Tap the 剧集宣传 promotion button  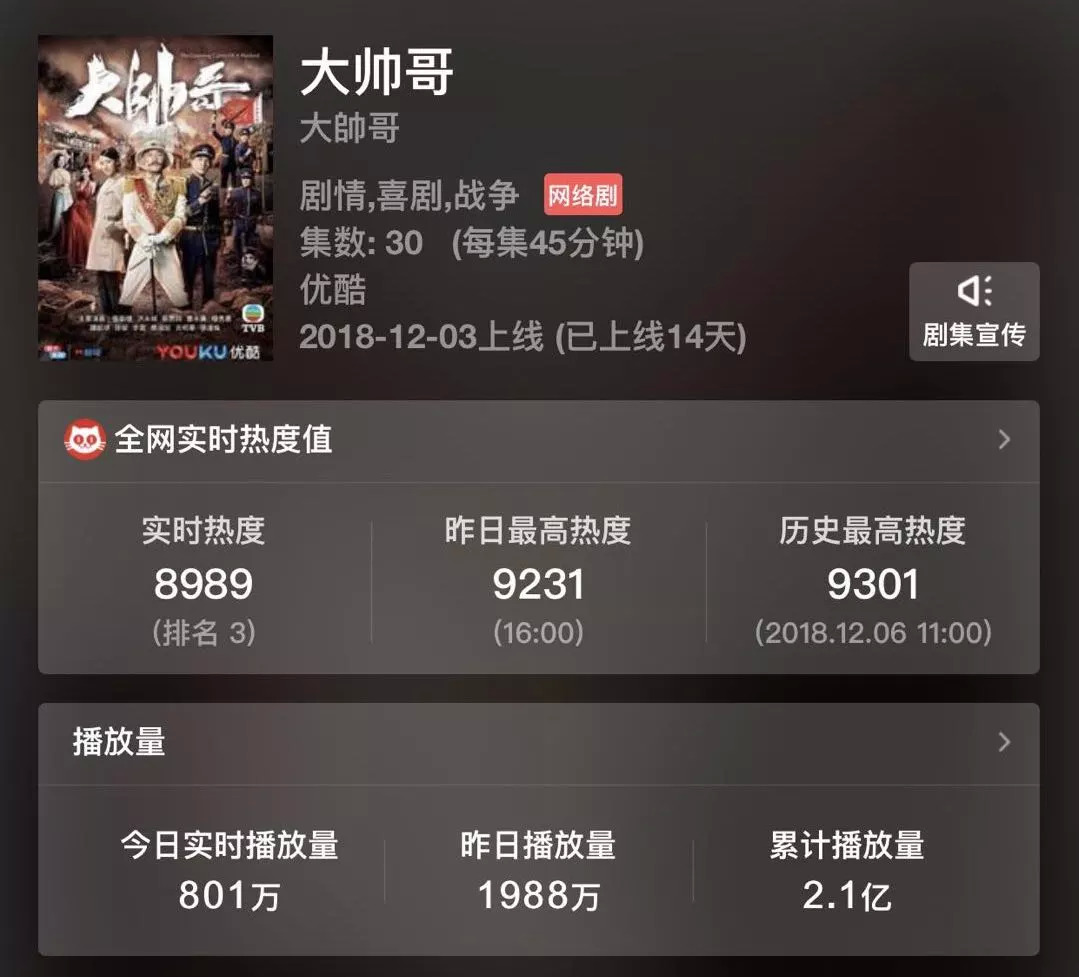(x=974, y=311)
